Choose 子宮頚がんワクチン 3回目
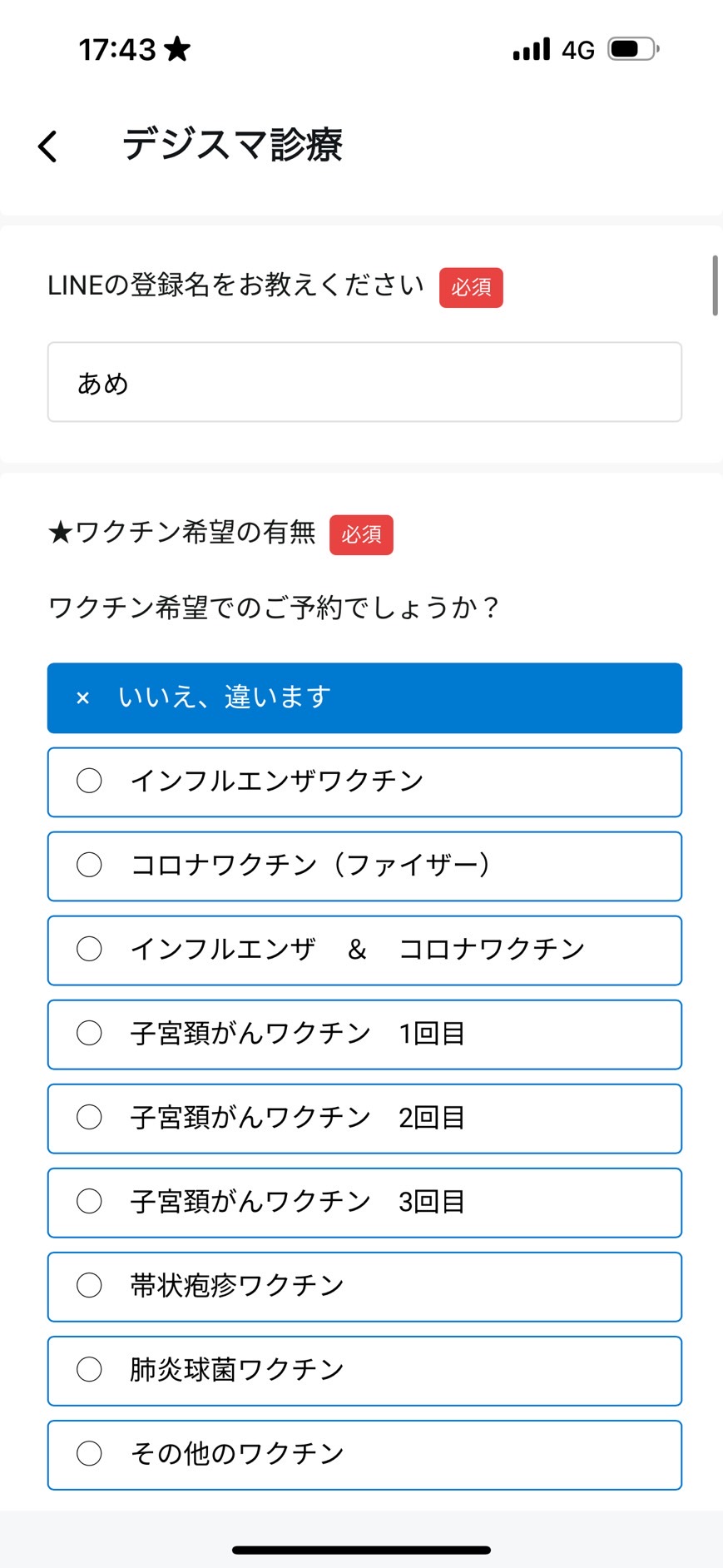This screenshot has width=723, height=1568. click(364, 1203)
